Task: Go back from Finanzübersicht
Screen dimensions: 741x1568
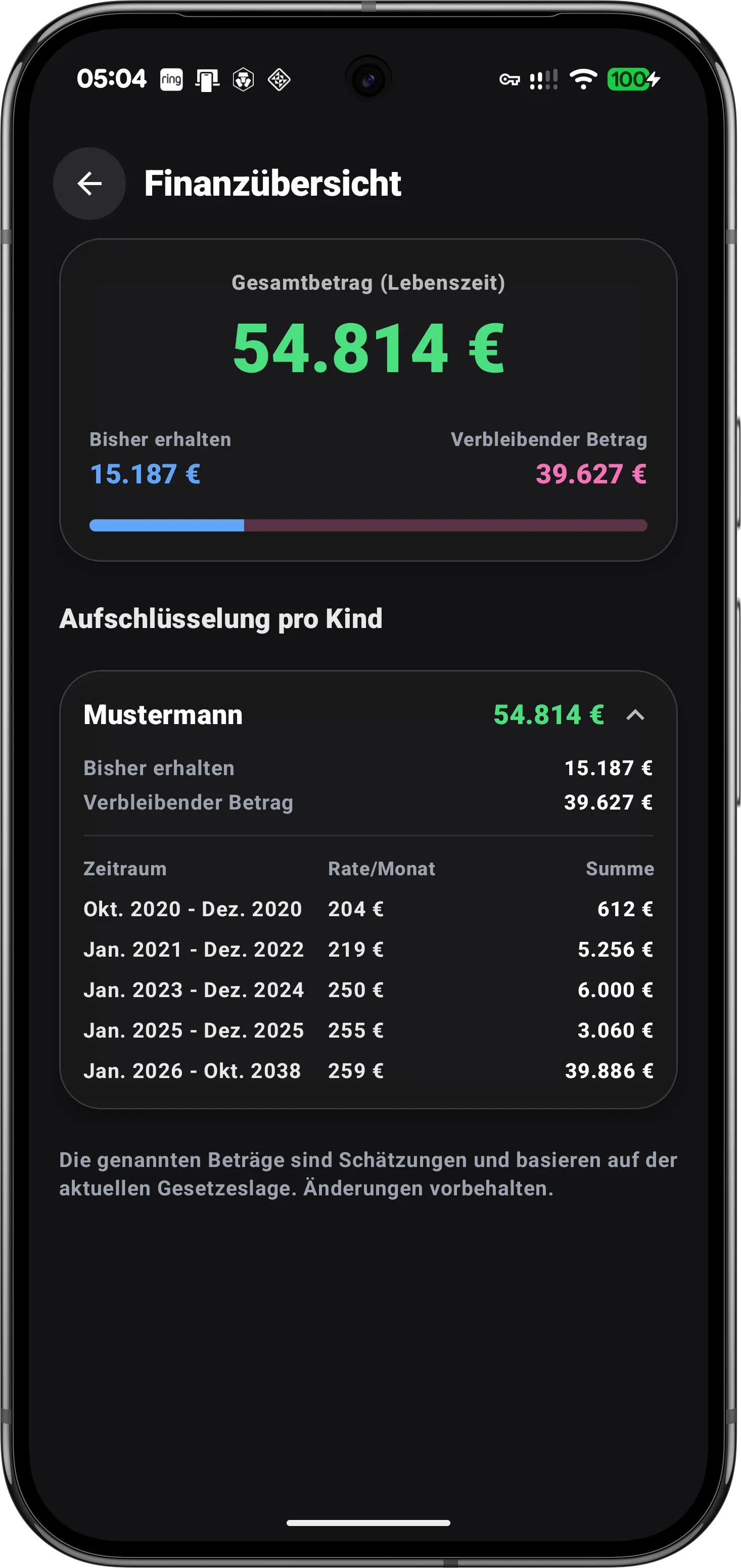Action: (89, 183)
